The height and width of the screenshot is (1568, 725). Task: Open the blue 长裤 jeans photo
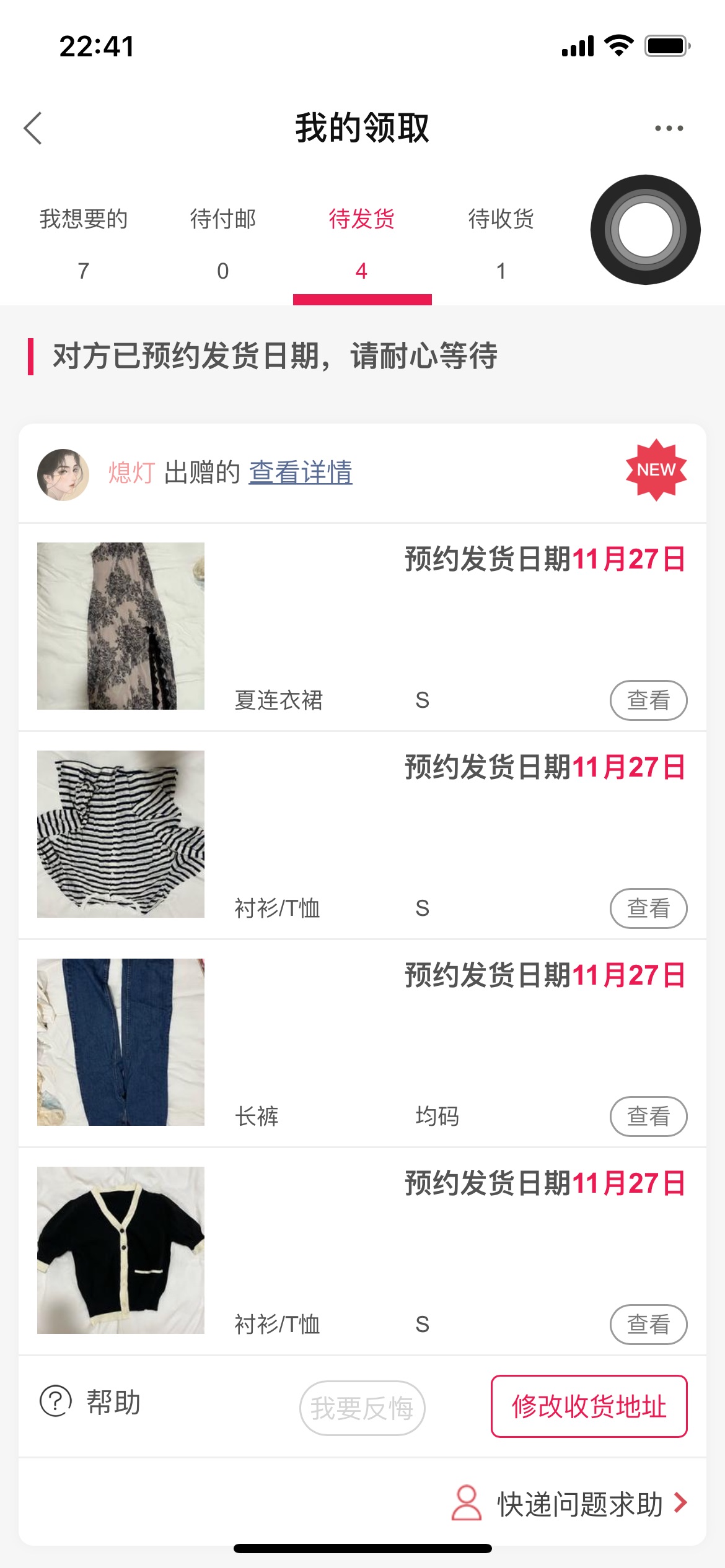click(x=121, y=1042)
